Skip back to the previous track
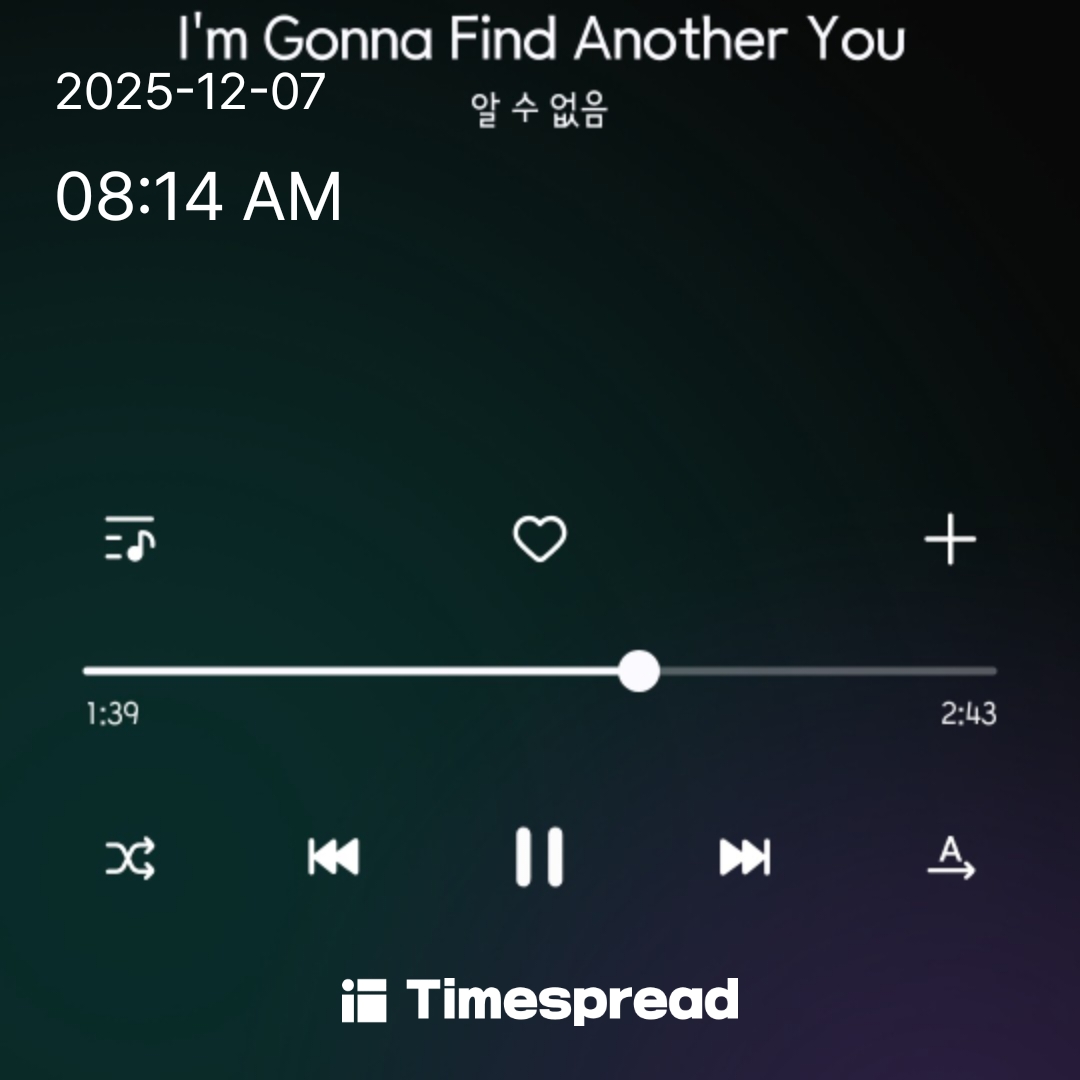This screenshot has height=1080, width=1080. click(x=334, y=858)
